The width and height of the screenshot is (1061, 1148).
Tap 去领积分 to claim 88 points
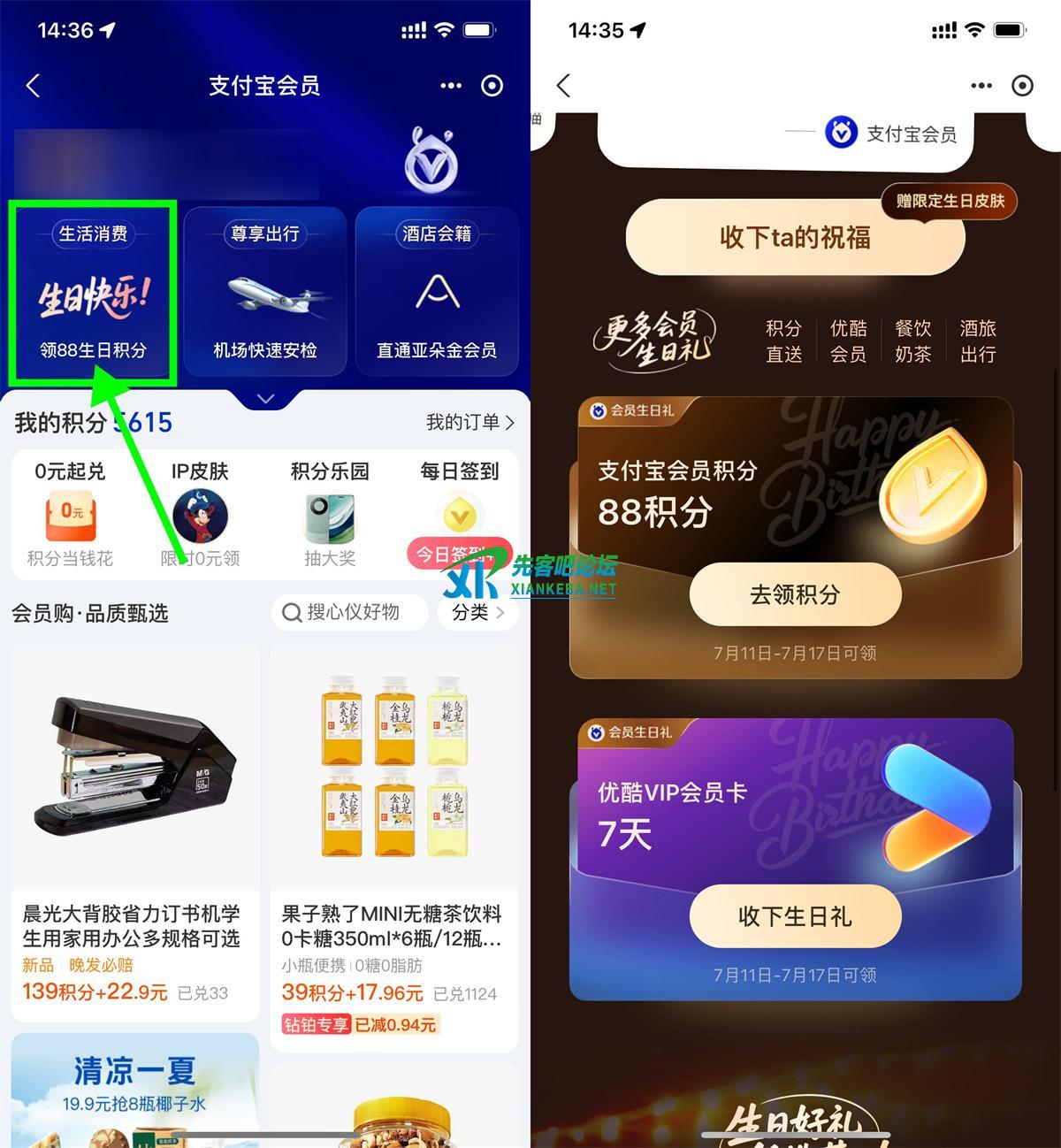(x=795, y=595)
